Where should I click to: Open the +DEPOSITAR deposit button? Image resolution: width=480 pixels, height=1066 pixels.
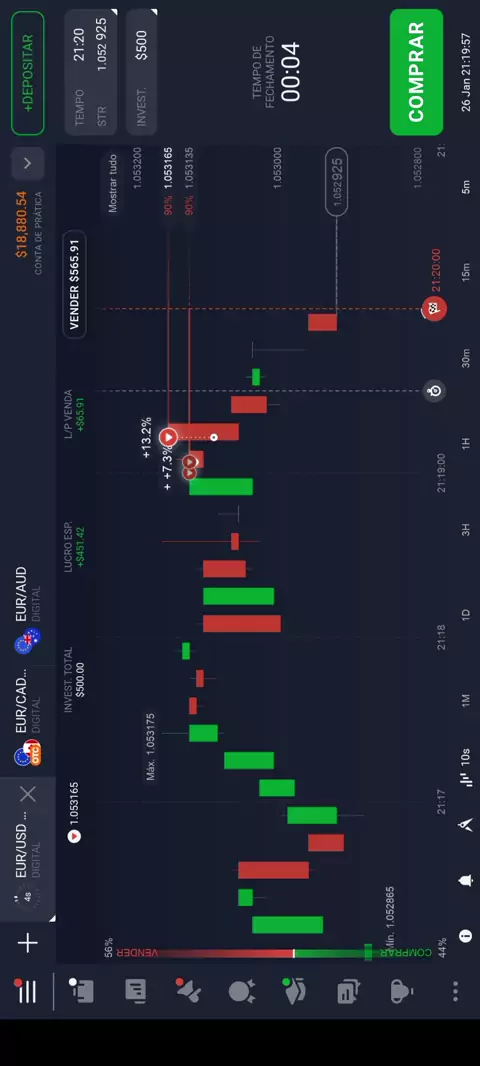click(28, 73)
